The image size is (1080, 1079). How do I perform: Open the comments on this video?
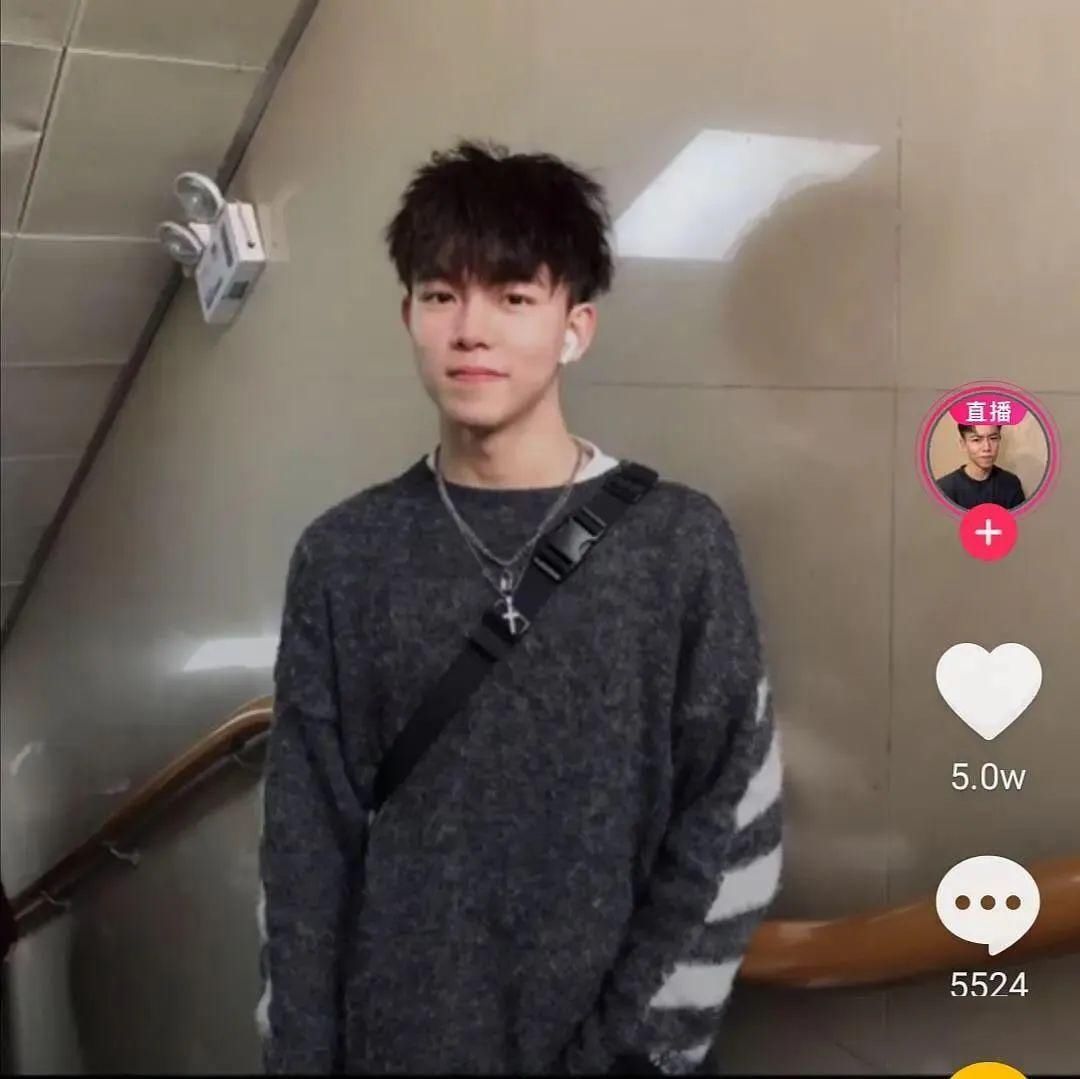[x=988, y=903]
